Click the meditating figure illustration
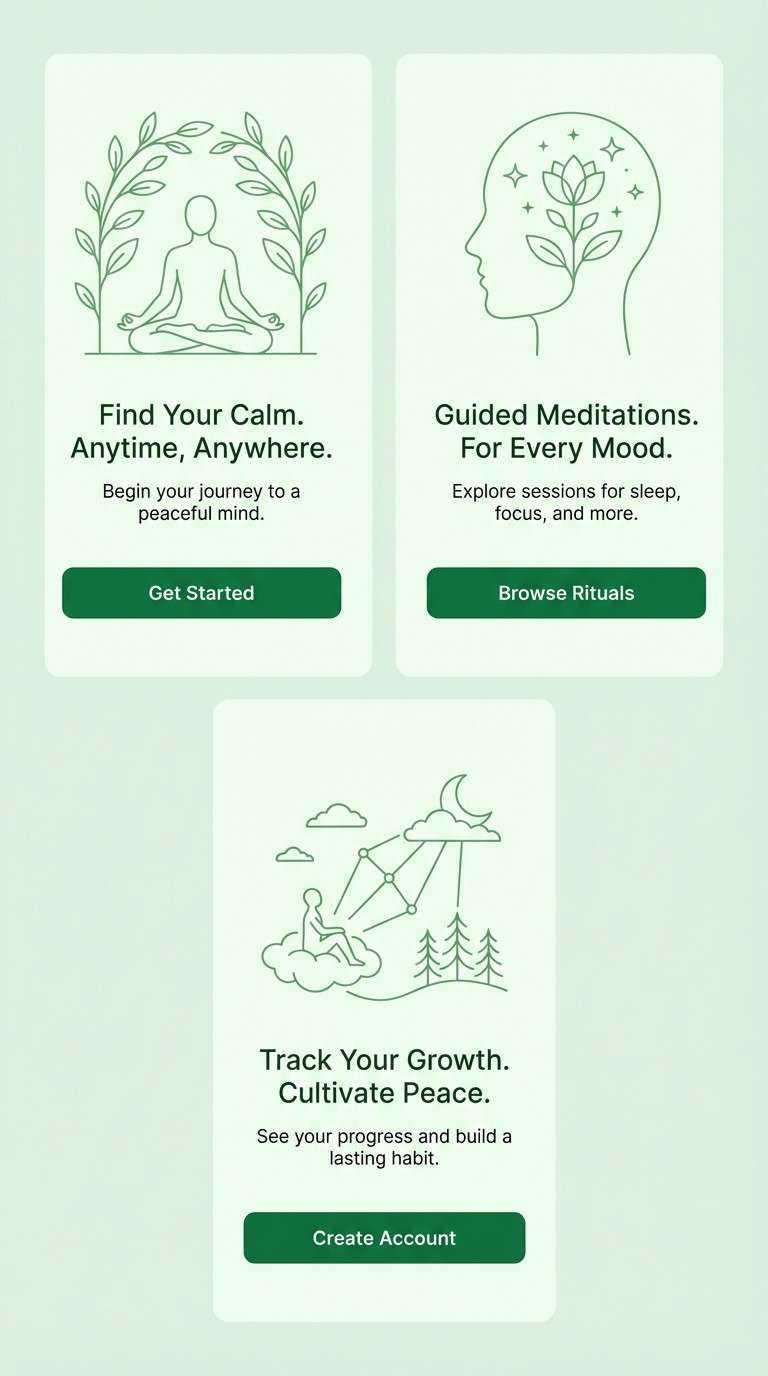Screen dimensions: 768x1376 click(x=200, y=270)
